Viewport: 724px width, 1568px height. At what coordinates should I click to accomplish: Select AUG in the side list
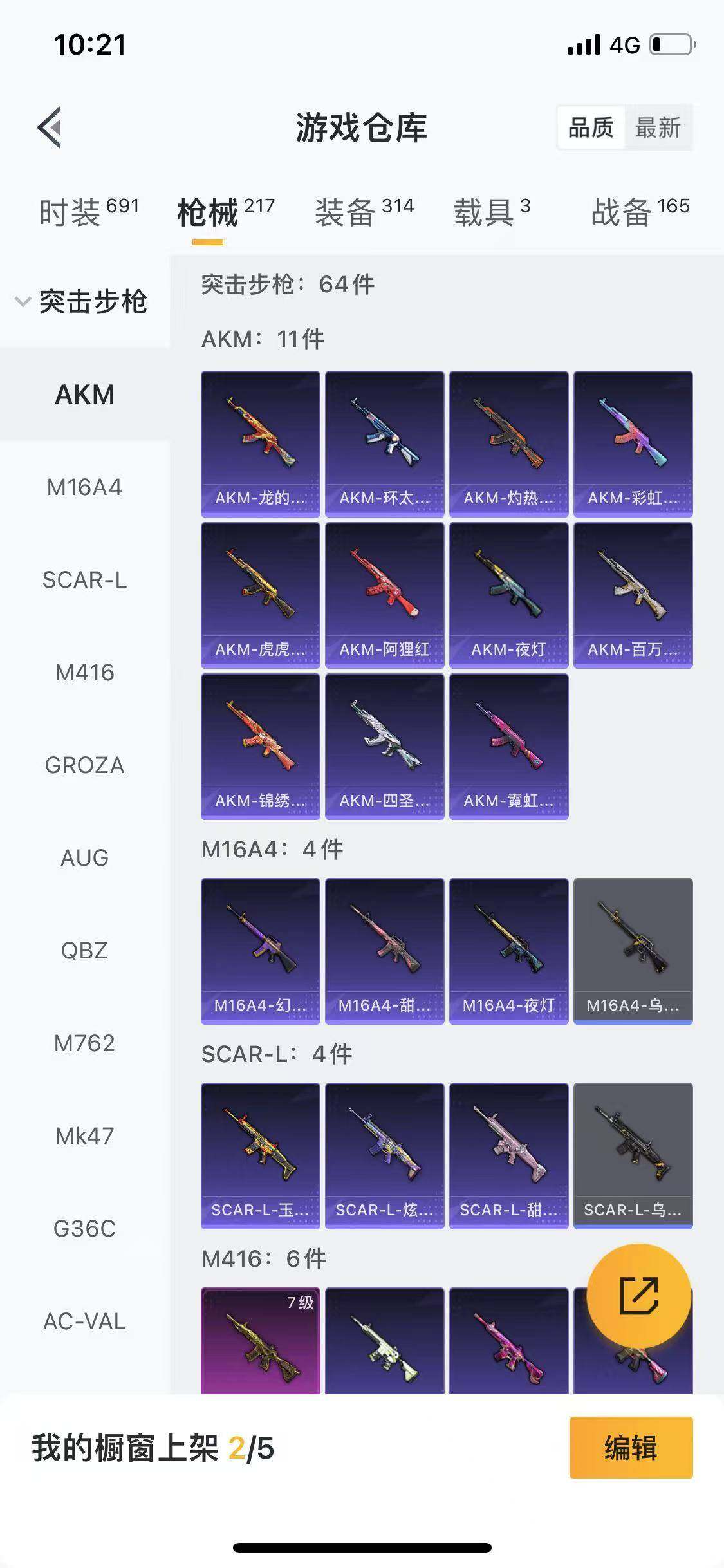point(84,858)
